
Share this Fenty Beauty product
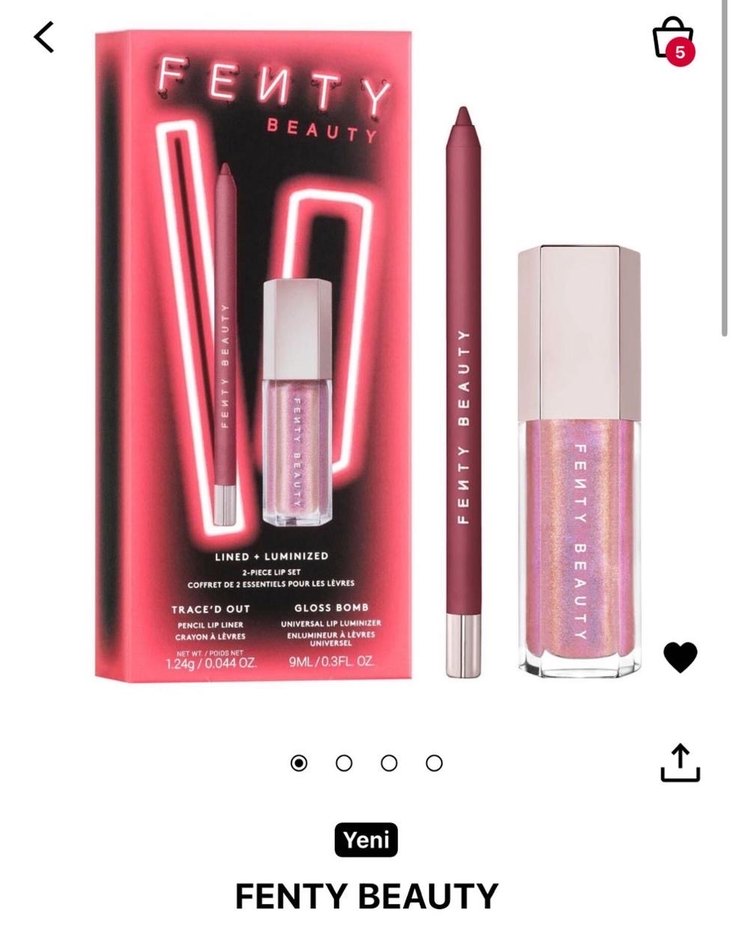point(680,762)
